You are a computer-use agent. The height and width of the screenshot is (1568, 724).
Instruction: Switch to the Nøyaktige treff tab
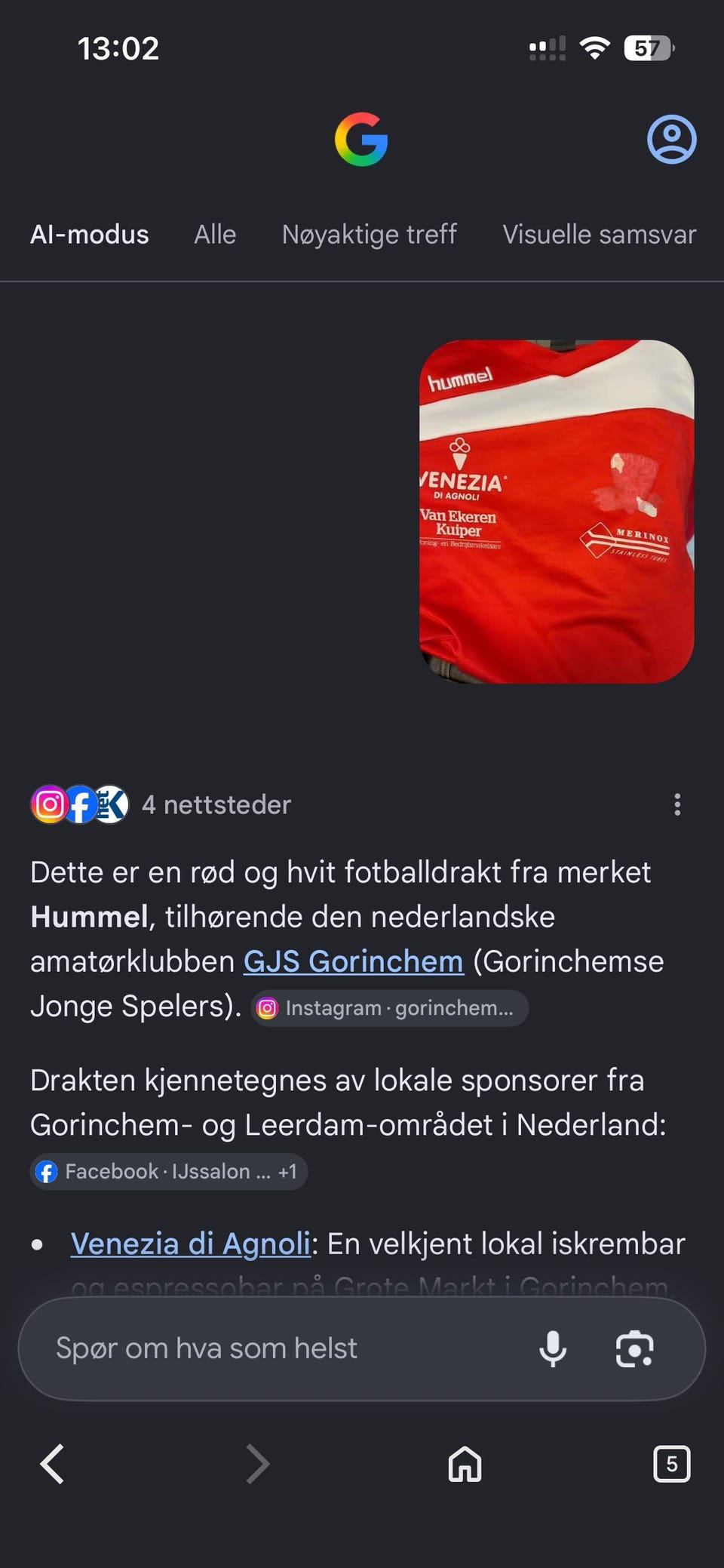369,235
